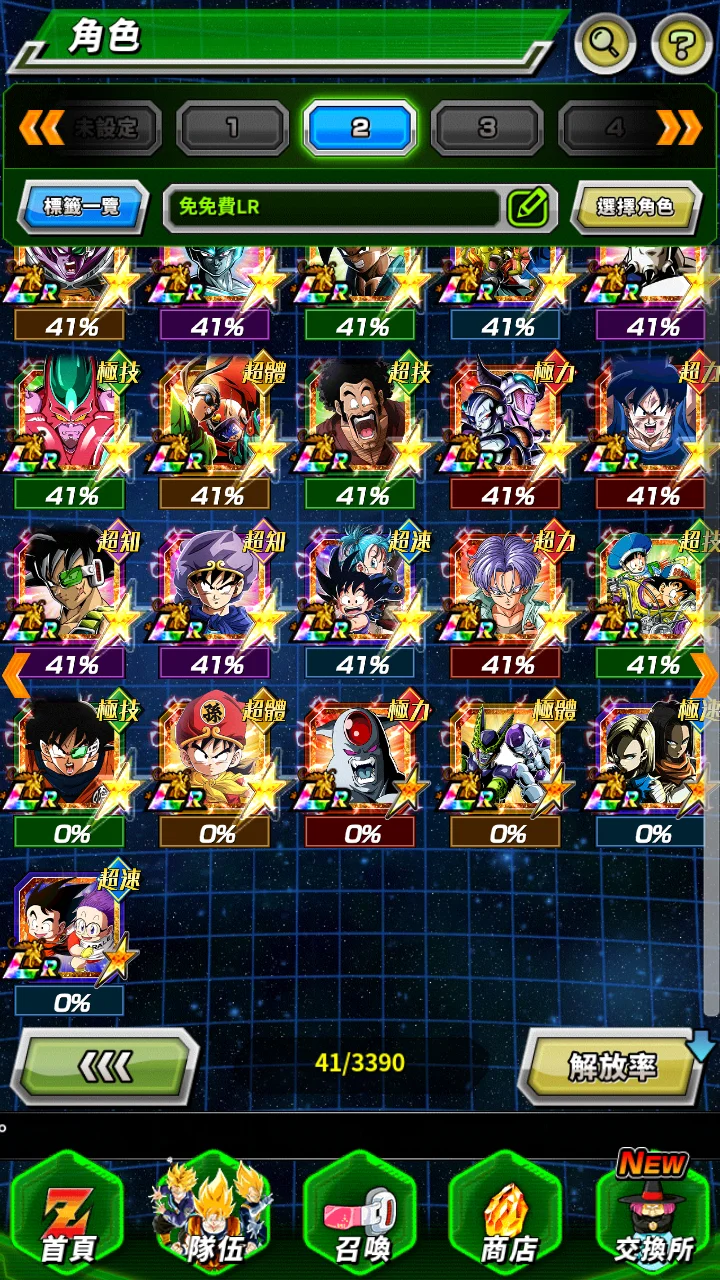Open the Cell and Frieza 極體 card
Viewport: 720px width, 1280px height.
(506, 757)
